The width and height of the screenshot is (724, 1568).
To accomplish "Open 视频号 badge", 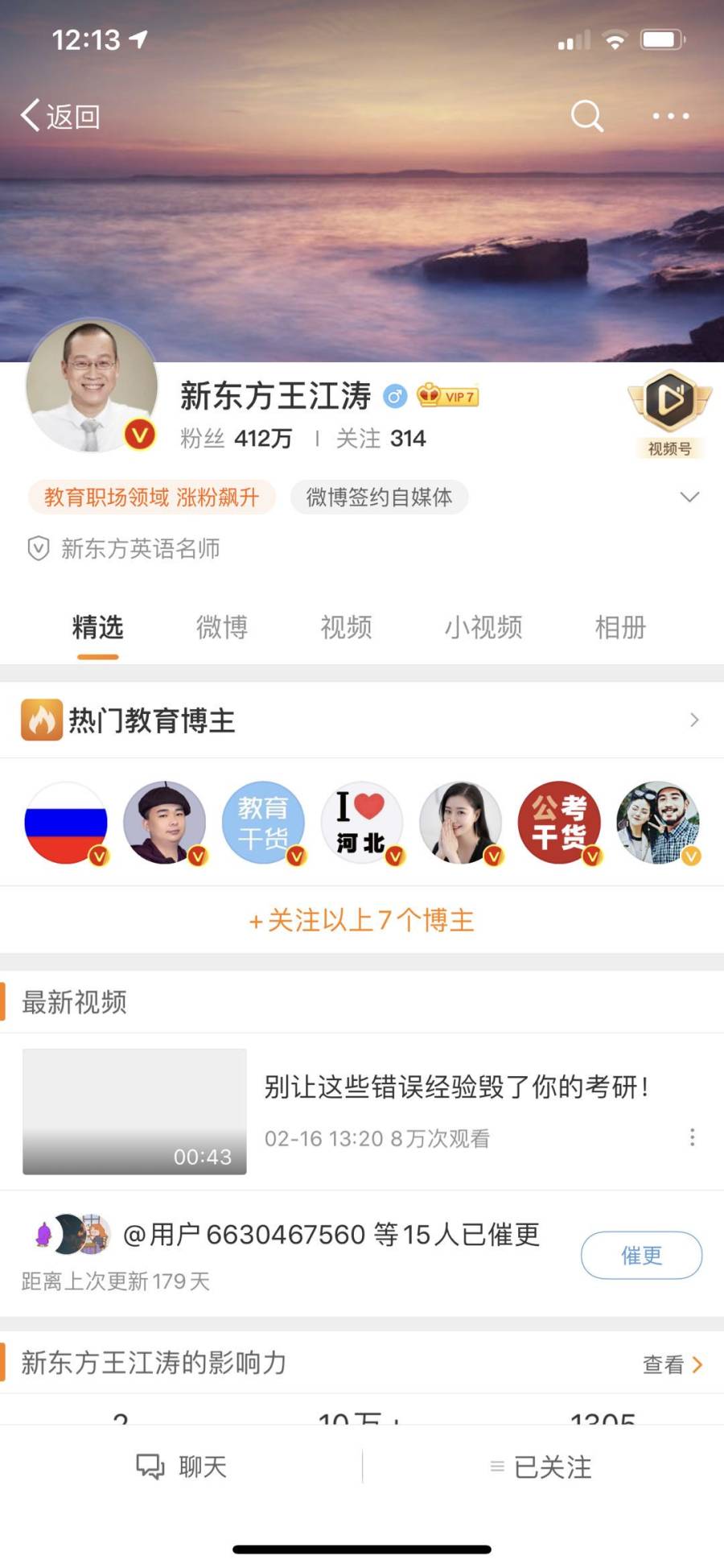I will pyautogui.click(x=669, y=412).
